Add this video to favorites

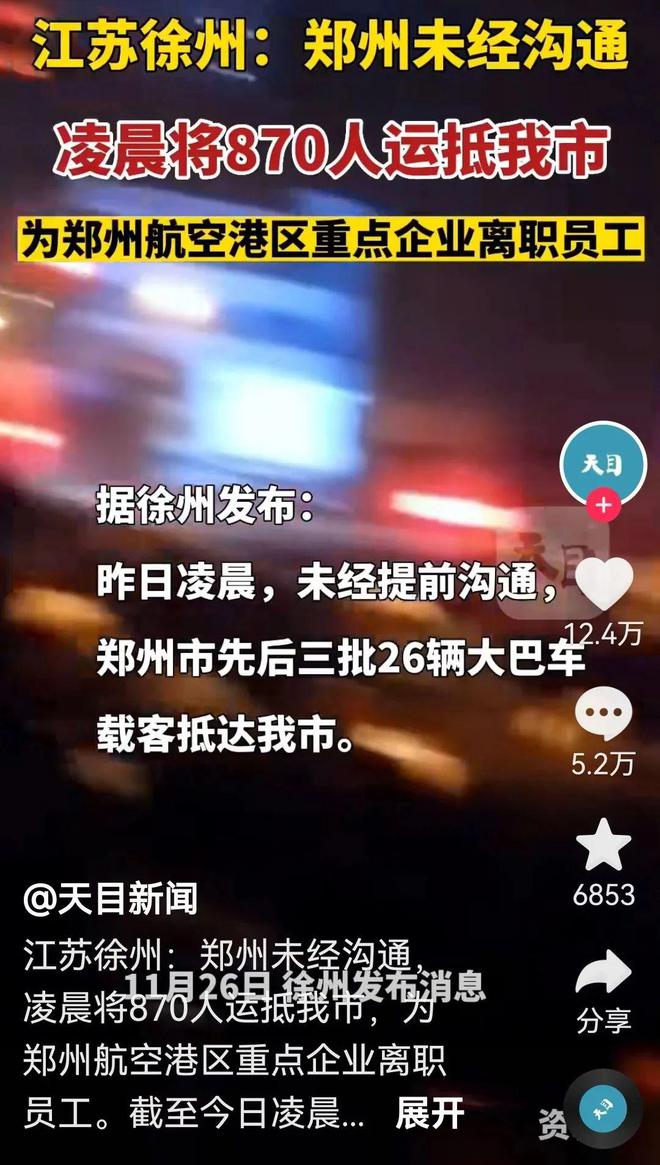[x=604, y=845]
